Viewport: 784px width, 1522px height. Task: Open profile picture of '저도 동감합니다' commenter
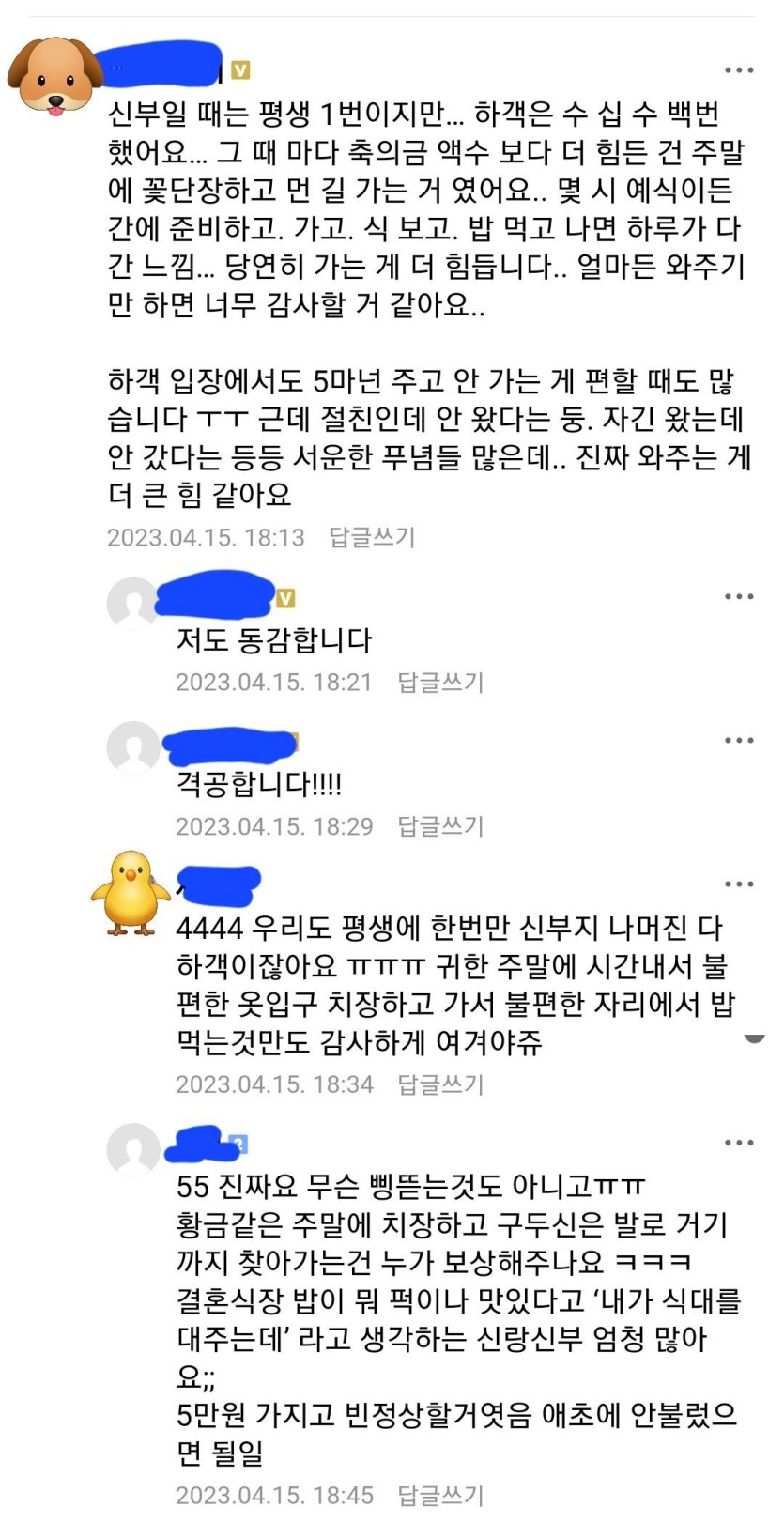(x=133, y=604)
